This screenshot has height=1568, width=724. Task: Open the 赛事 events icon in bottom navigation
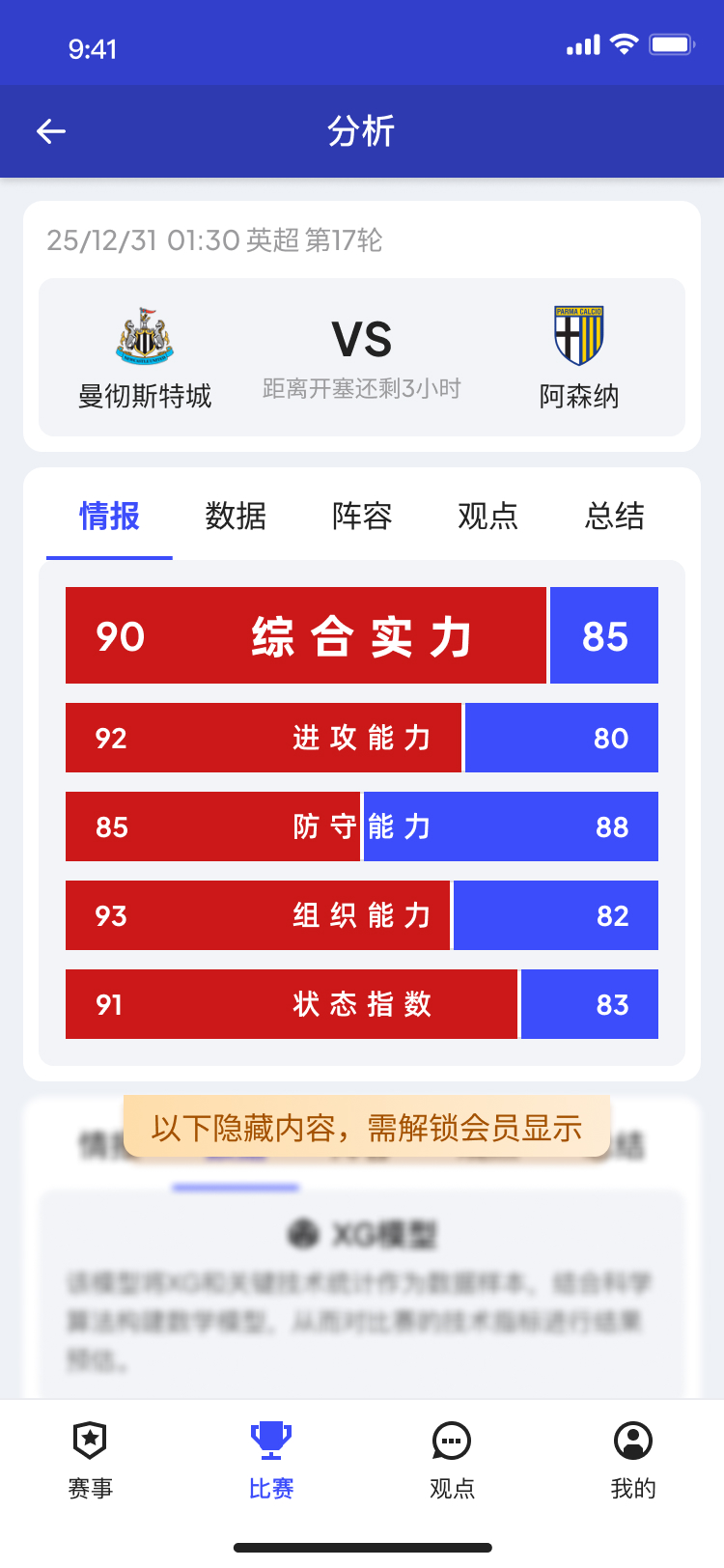tap(91, 1440)
